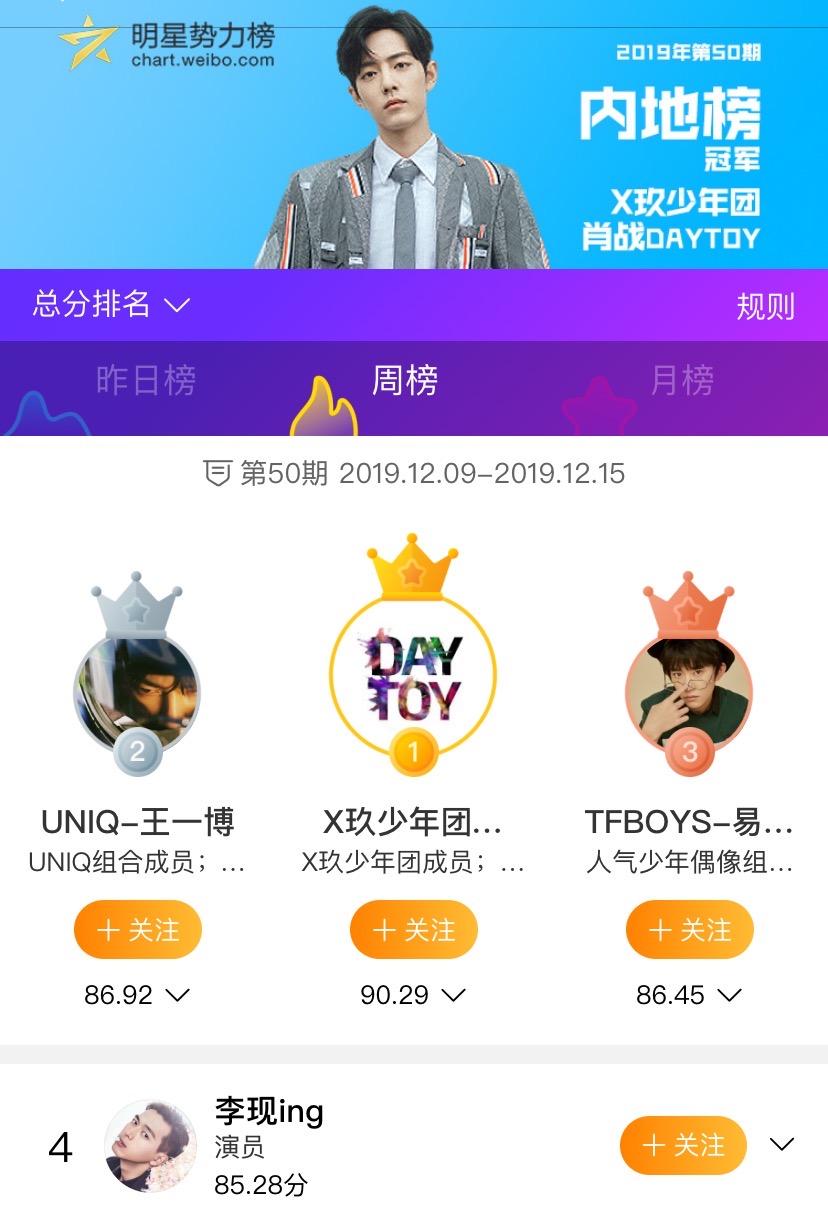Open third-place TFBOYS-易 avatar
This screenshot has width=828, height=1221.
689,690
